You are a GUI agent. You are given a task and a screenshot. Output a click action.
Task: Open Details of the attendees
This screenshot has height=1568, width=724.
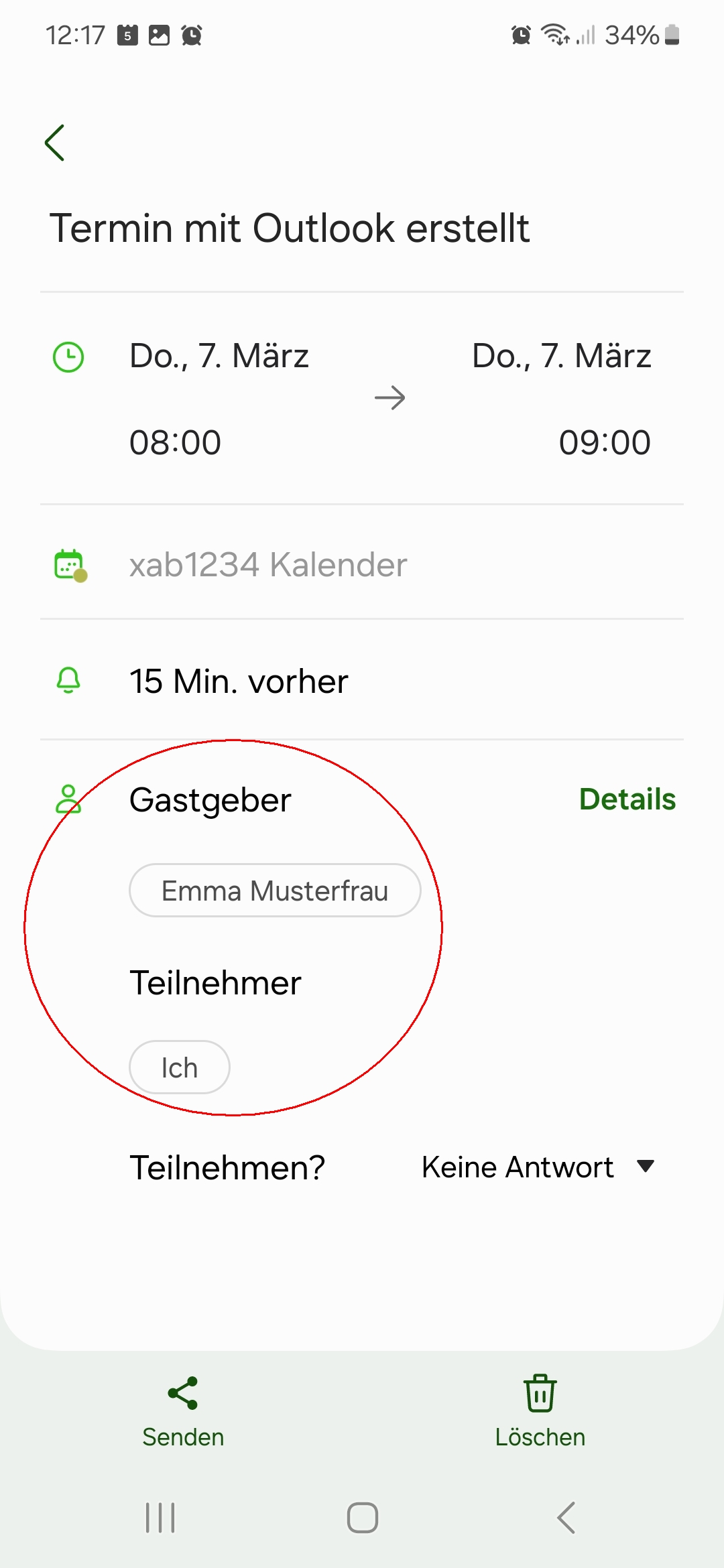[627, 799]
